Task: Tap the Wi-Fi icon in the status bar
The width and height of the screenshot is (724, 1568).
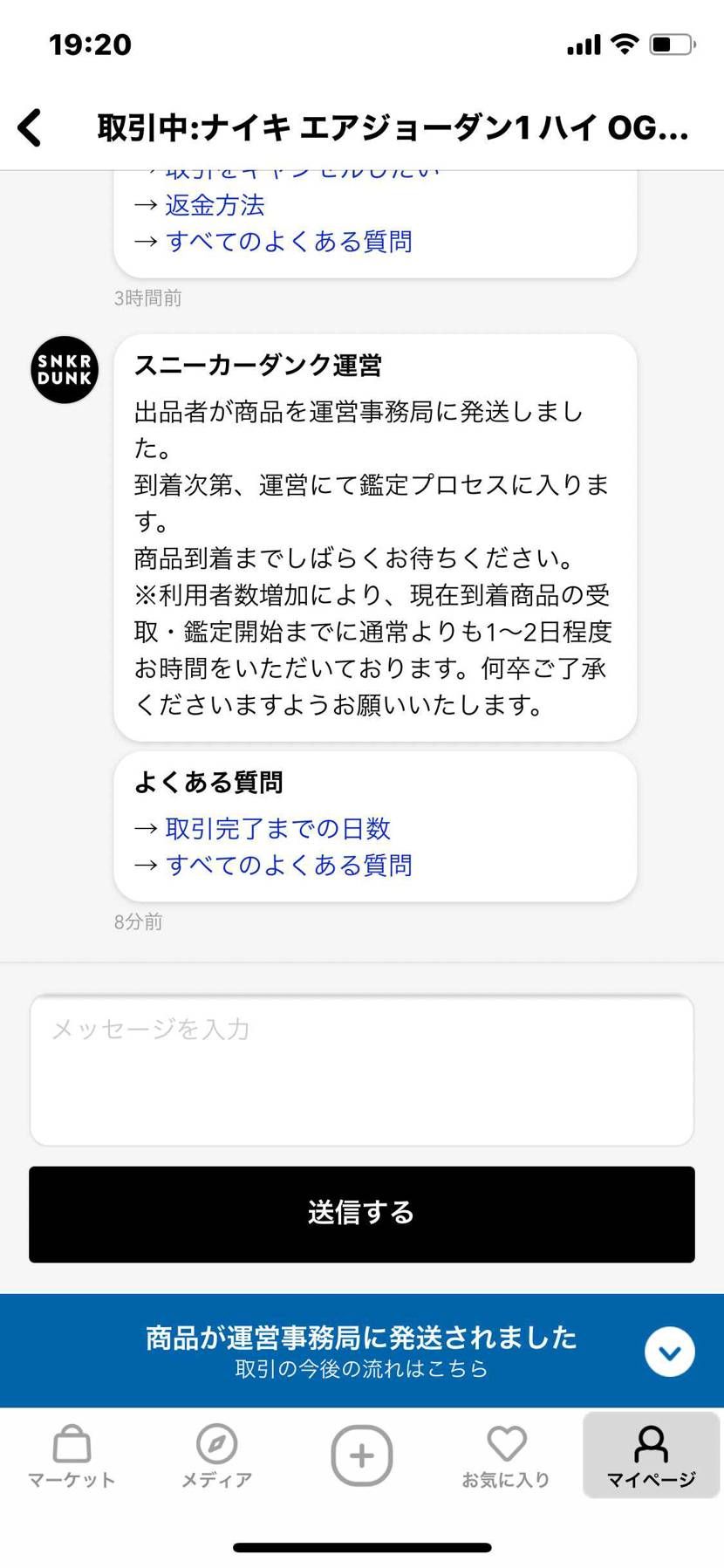Action: click(x=625, y=44)
